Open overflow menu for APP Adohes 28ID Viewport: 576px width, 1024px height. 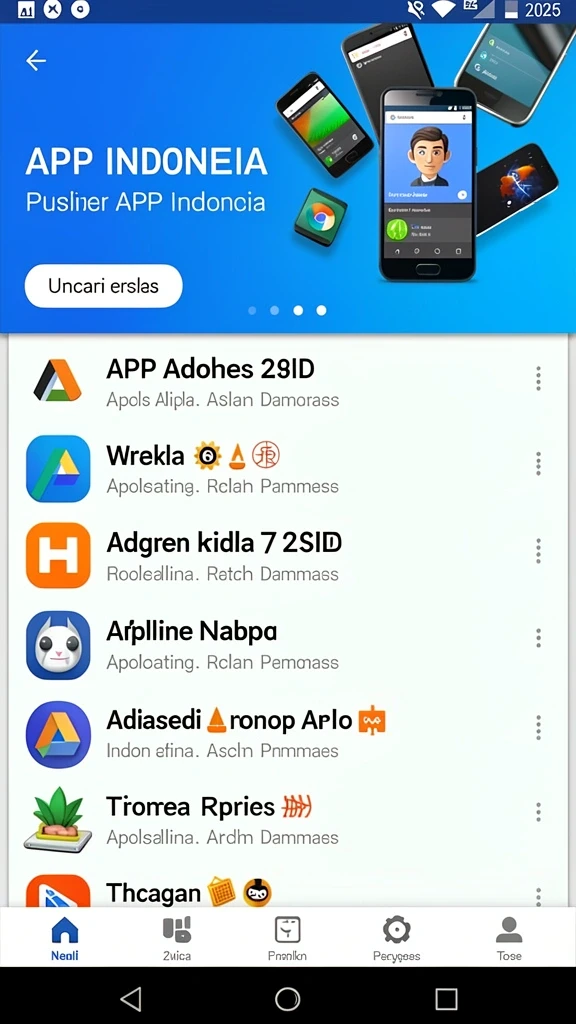pos(538,379)
